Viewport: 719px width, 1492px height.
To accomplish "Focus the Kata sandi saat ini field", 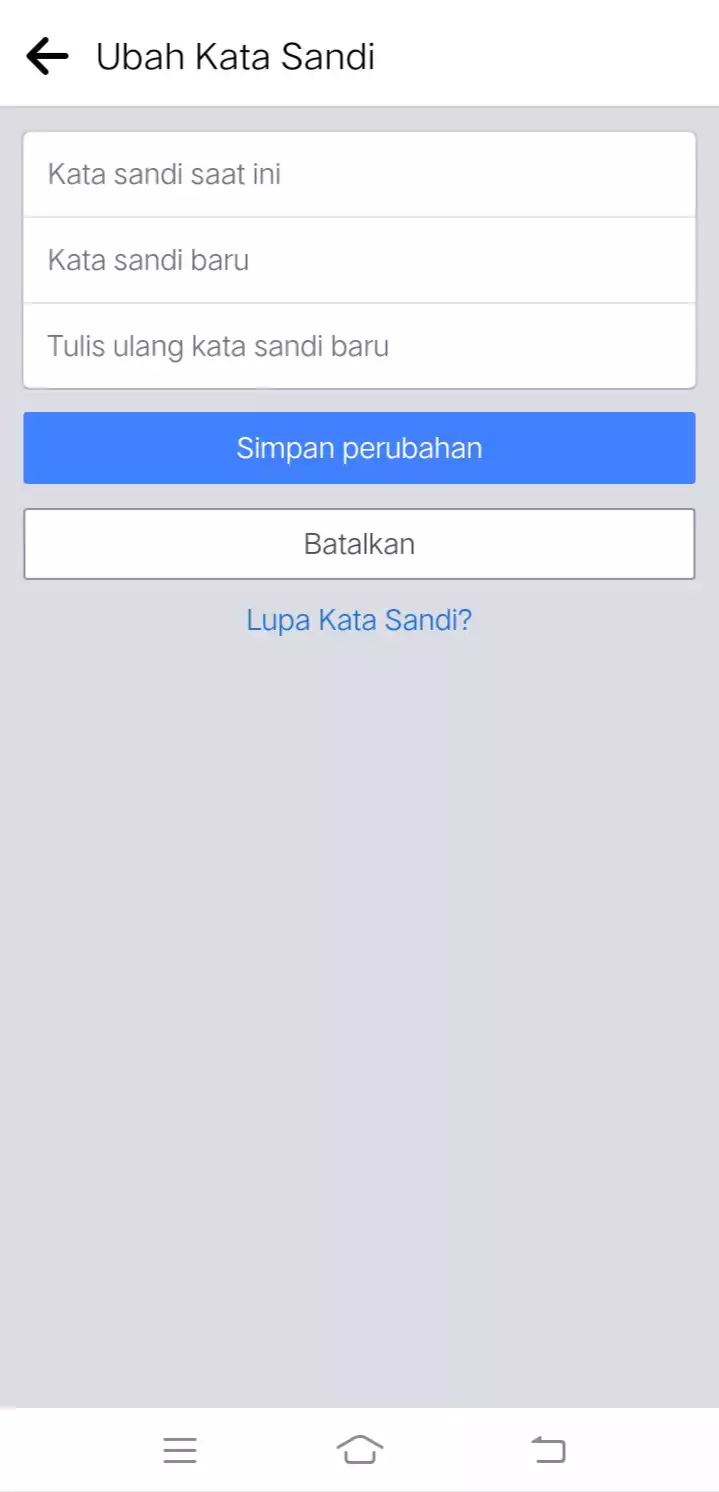I will 359,175.
